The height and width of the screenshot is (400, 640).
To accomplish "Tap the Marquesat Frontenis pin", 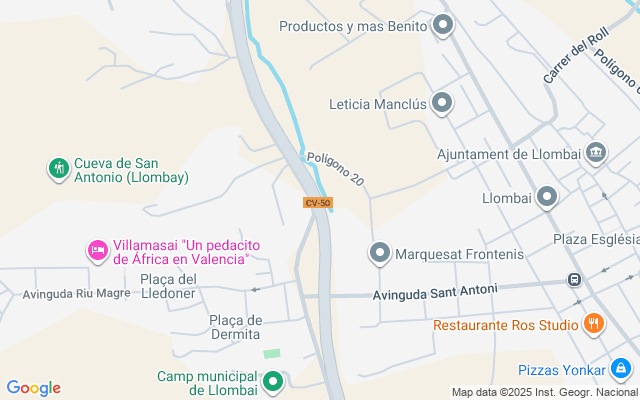I will [x=380, y=254].
